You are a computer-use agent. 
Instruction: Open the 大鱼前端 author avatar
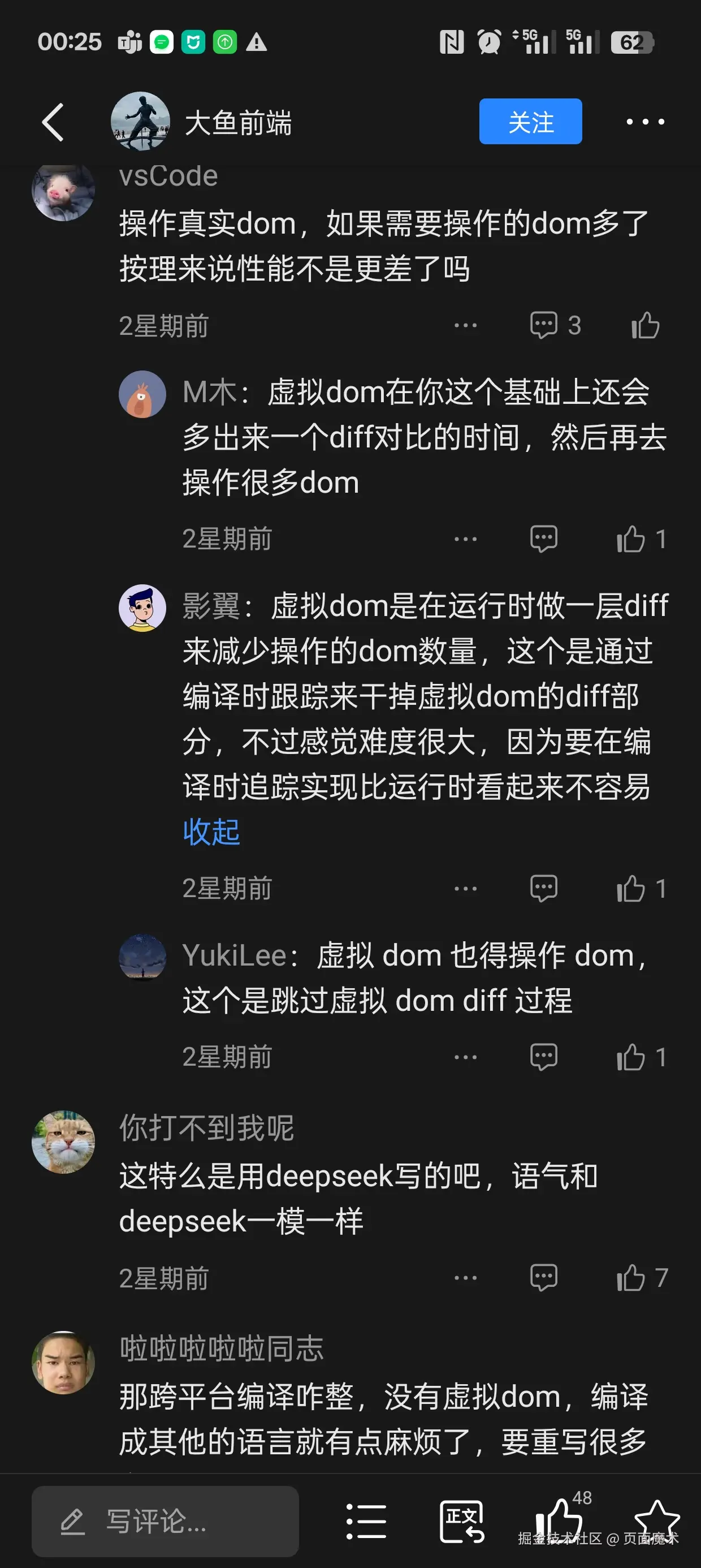(x=141, y=122)
